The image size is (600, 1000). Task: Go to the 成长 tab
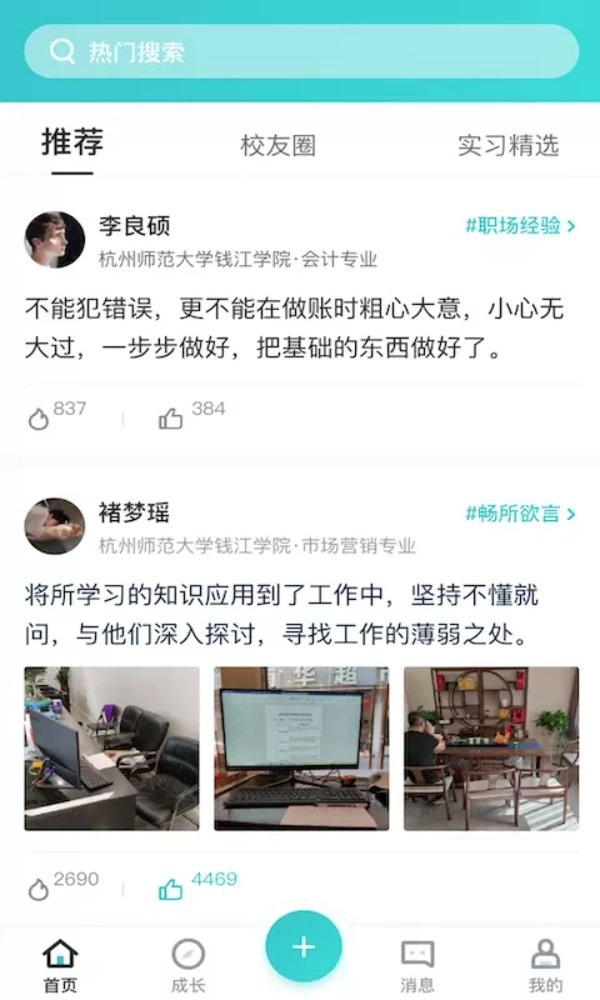click(188, 965)
